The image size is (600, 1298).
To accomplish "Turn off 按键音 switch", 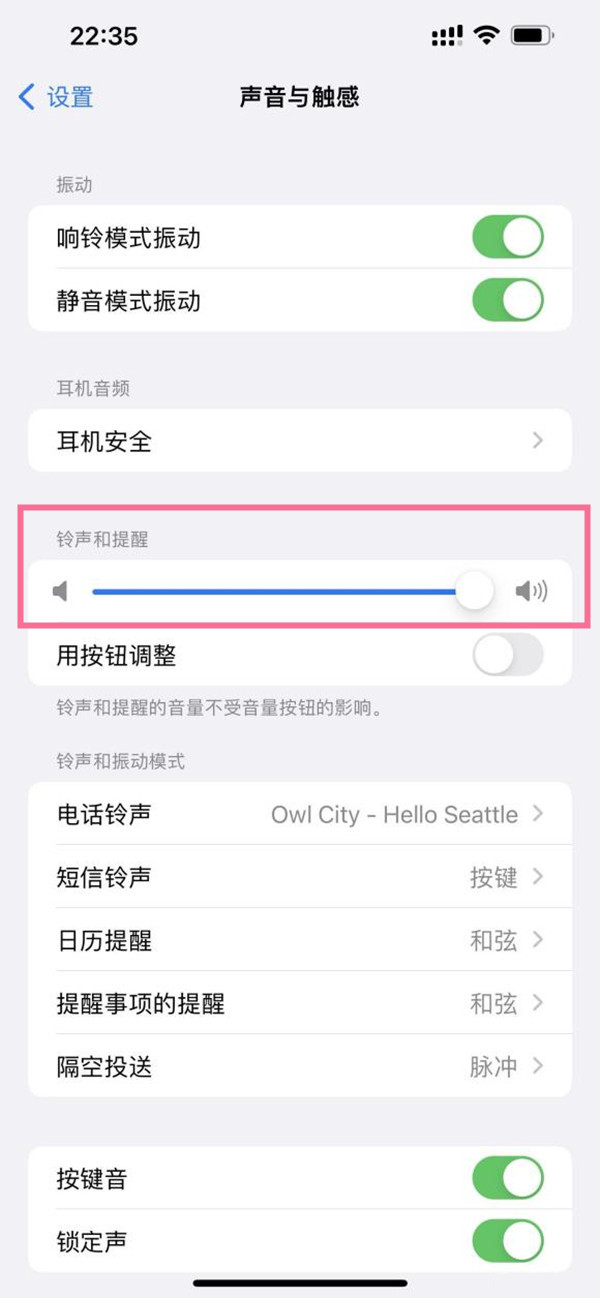I will [x=507, y=1178].
